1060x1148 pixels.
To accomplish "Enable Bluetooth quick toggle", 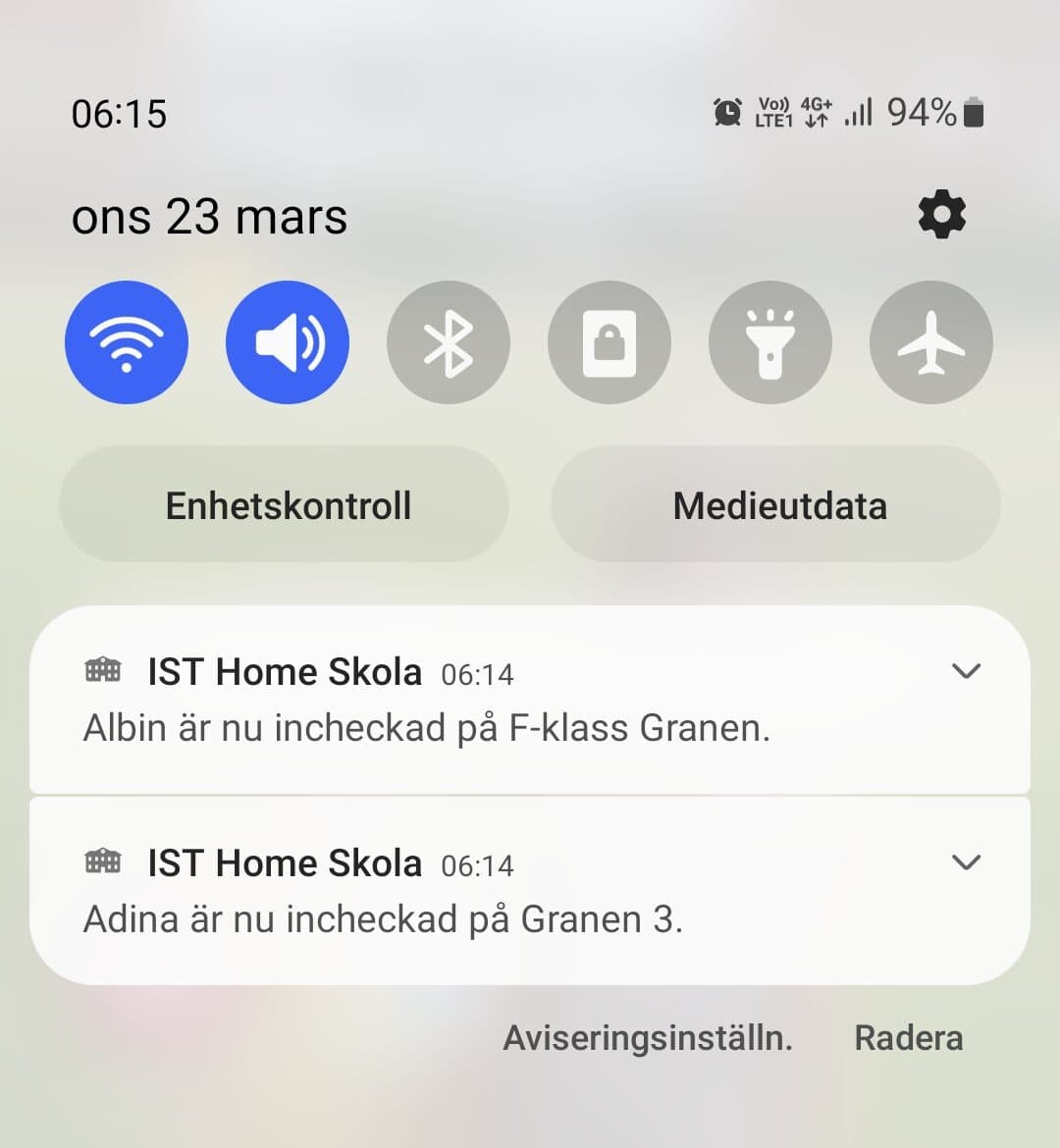I will pos(449,342).
